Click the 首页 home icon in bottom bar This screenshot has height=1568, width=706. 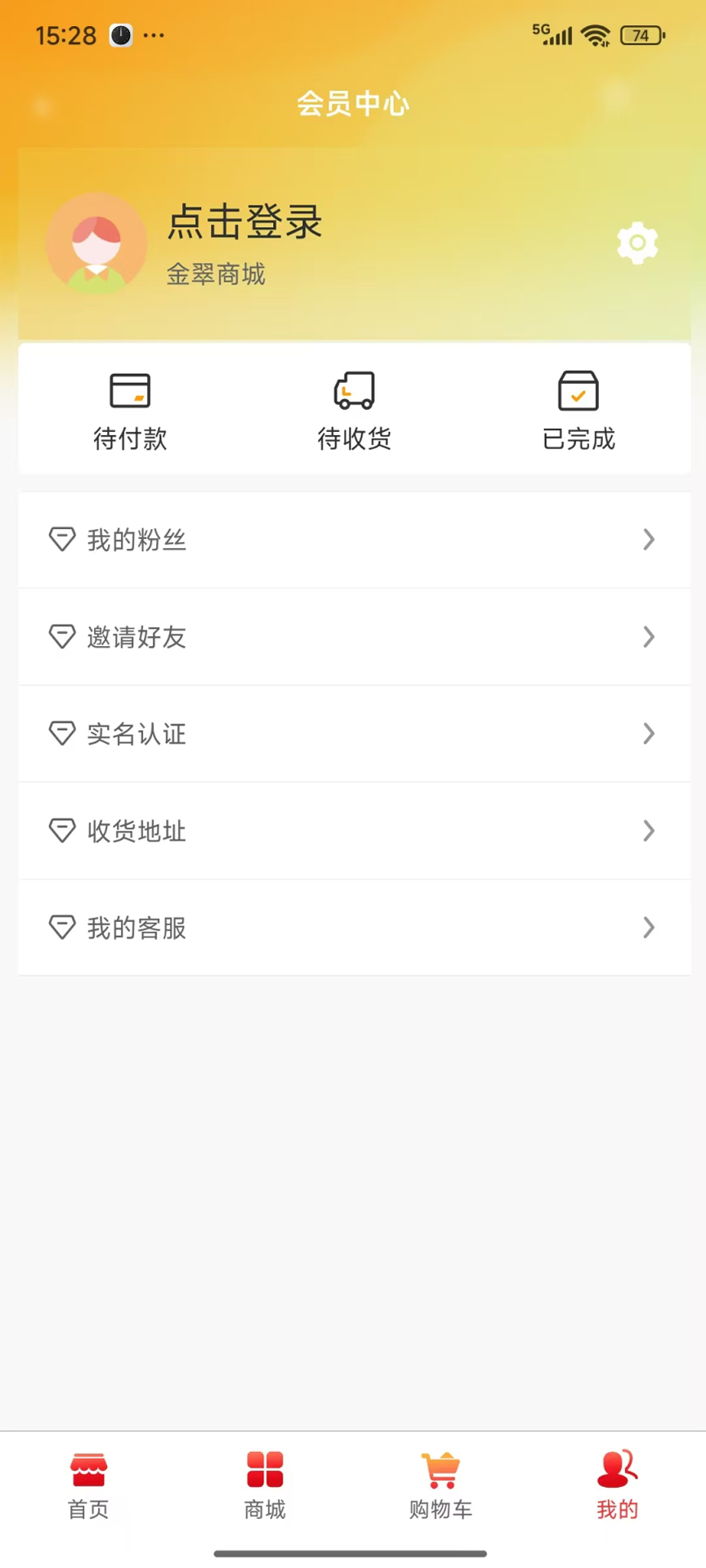click(x=87, y=1468)
